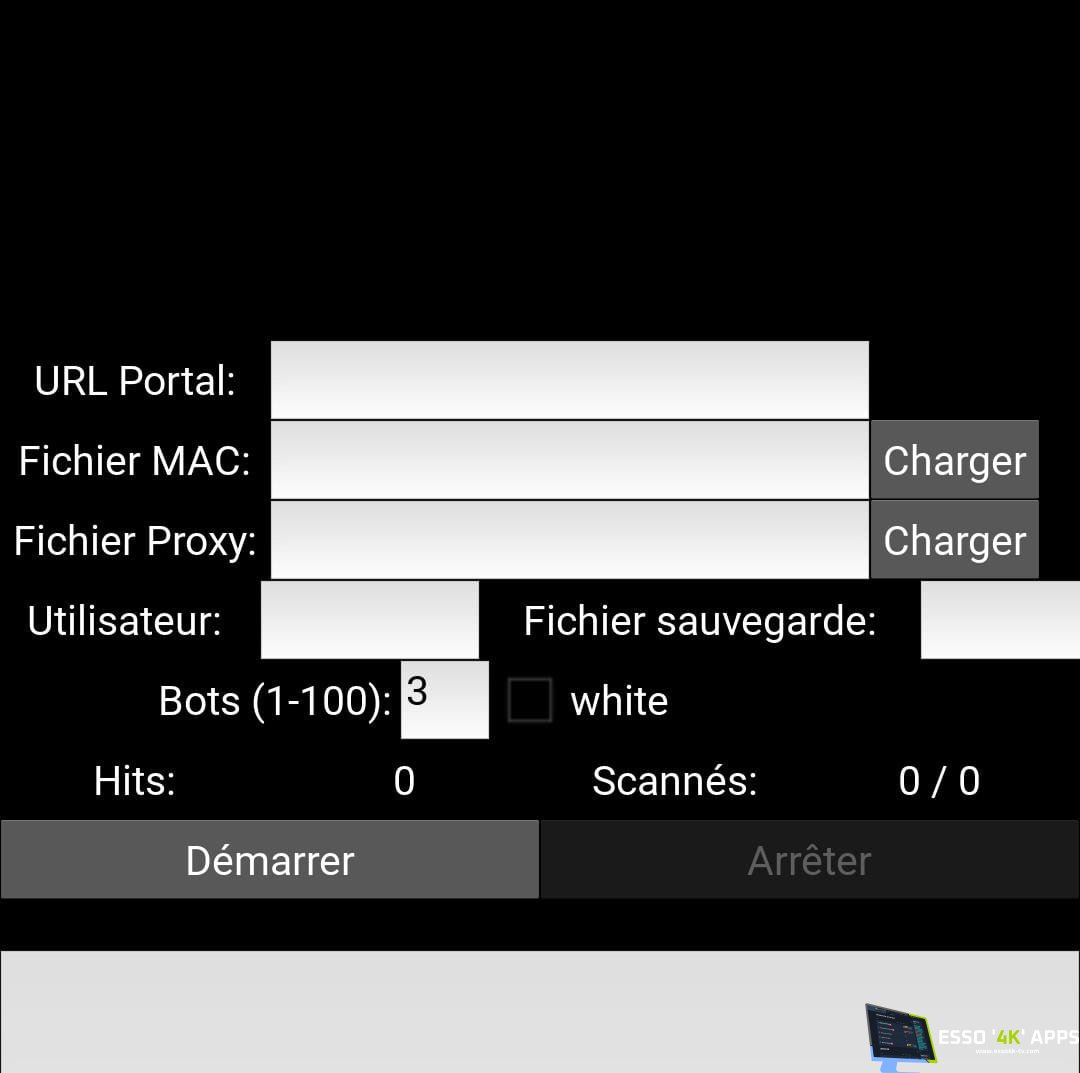Load a MAC file with Charger
1080x1073 pixels.
tap(954, 460)
